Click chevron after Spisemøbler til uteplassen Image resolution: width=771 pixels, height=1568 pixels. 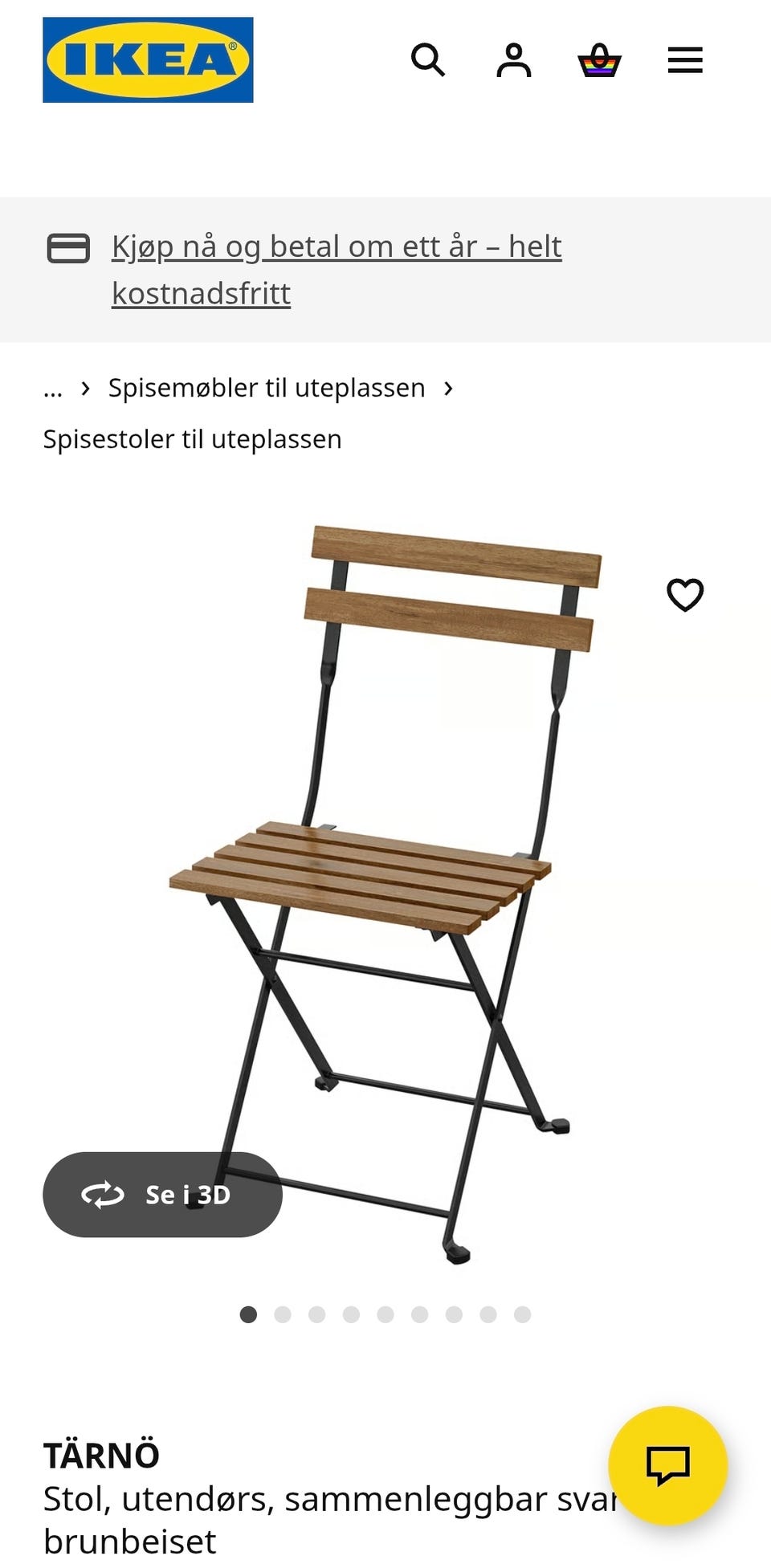pos(448,388)
